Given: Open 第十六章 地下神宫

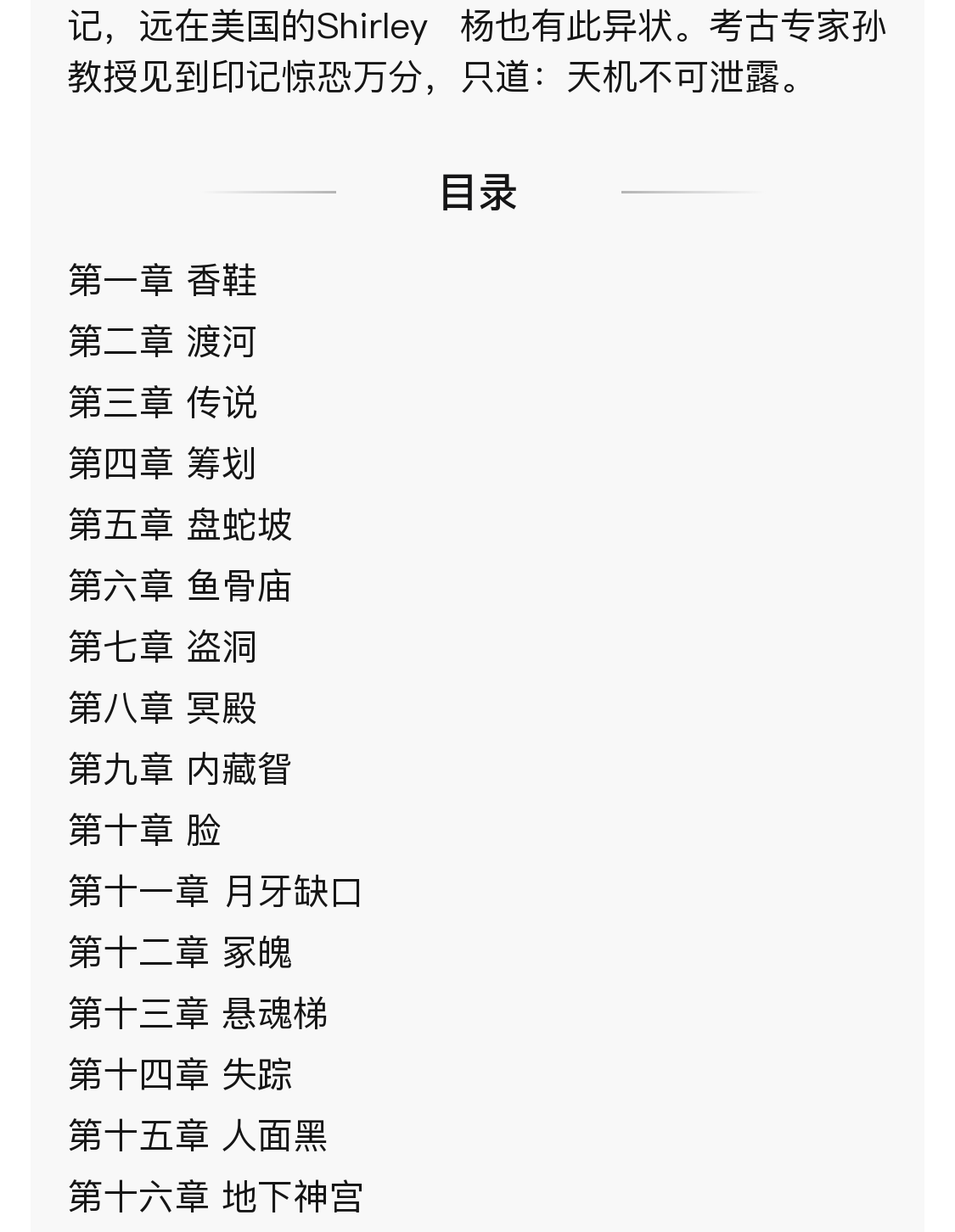Looking at the screenshot, I should click(216, 1197).
